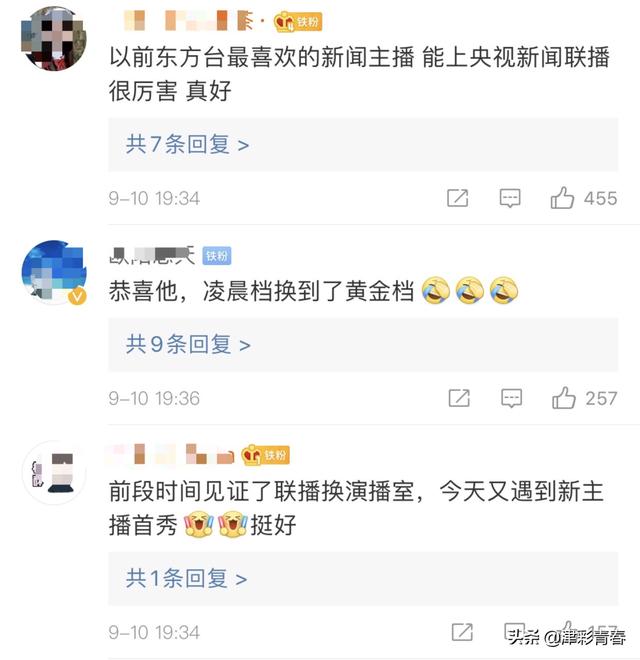Share the 前段时间见证了联播换演播室 comment
The image size is (640, 660).
point(461,632)
